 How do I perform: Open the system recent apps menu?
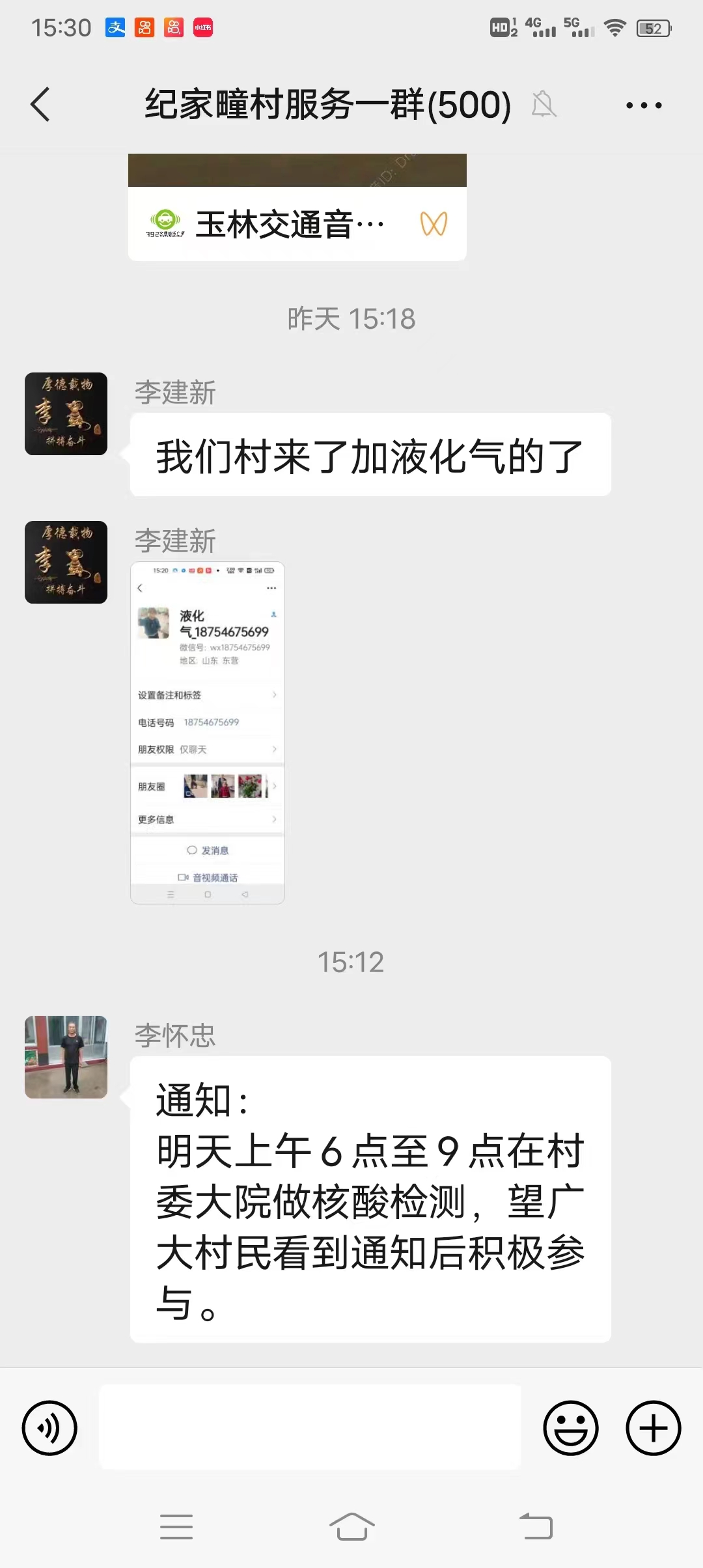(x=176, y=1526)
